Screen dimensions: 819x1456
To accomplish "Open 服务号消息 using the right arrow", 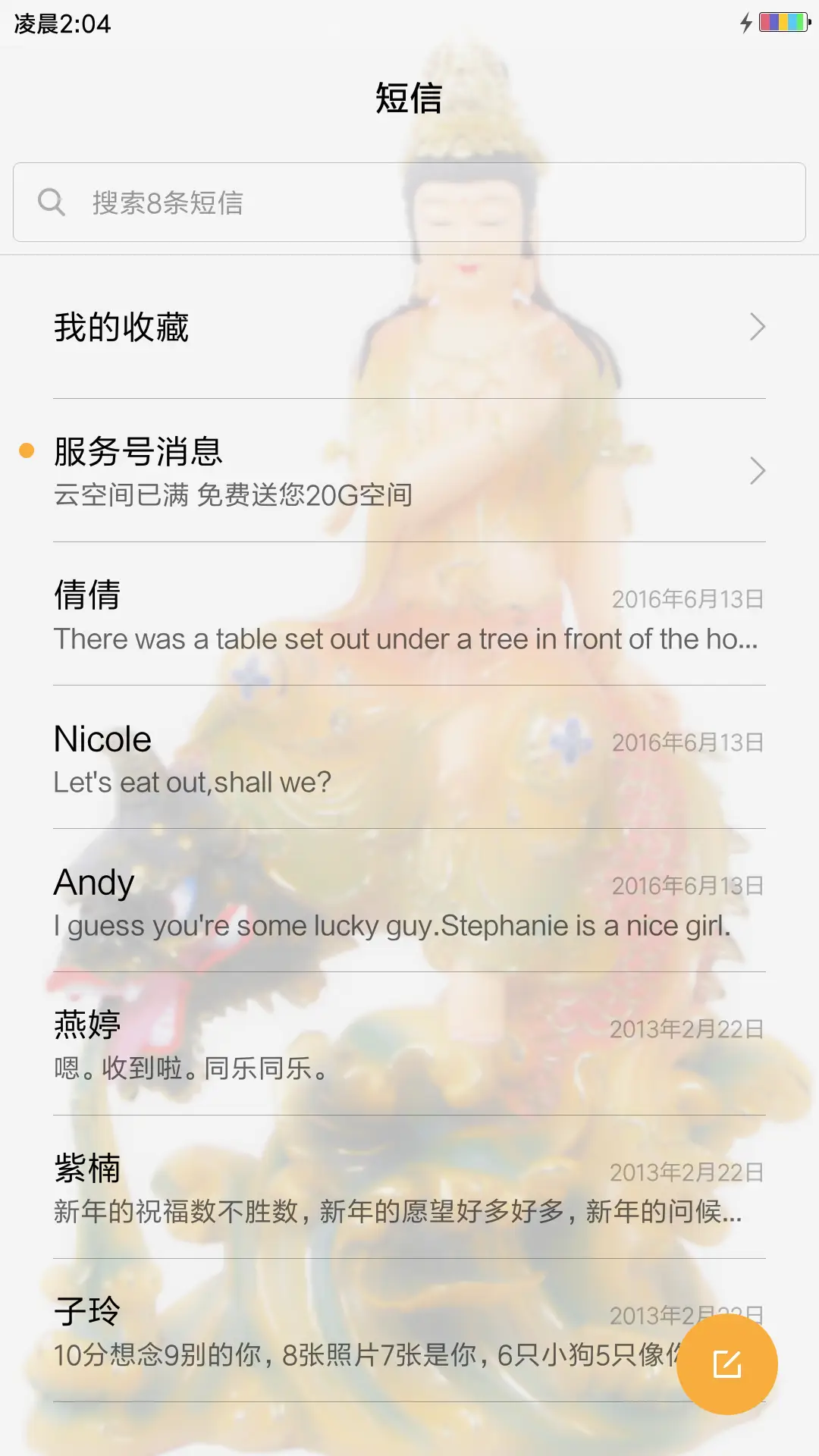I will [758, 471].
